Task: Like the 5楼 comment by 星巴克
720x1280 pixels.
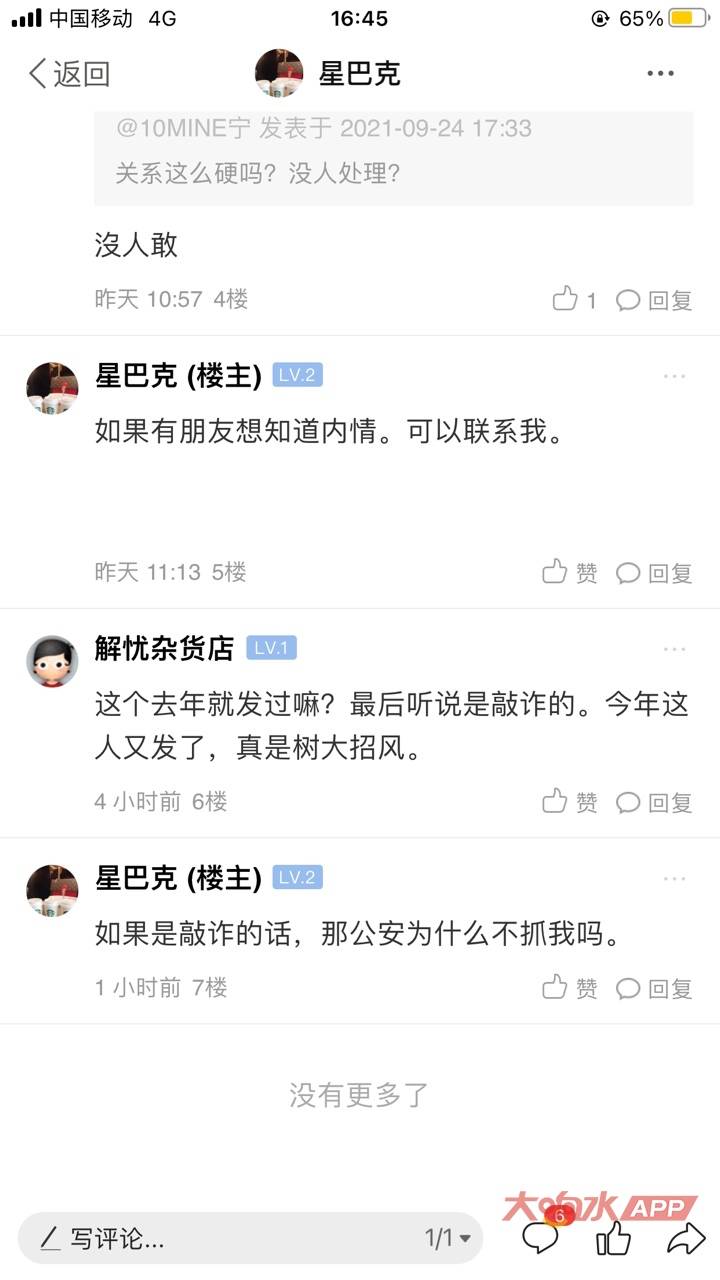Action: pos(570,572)
